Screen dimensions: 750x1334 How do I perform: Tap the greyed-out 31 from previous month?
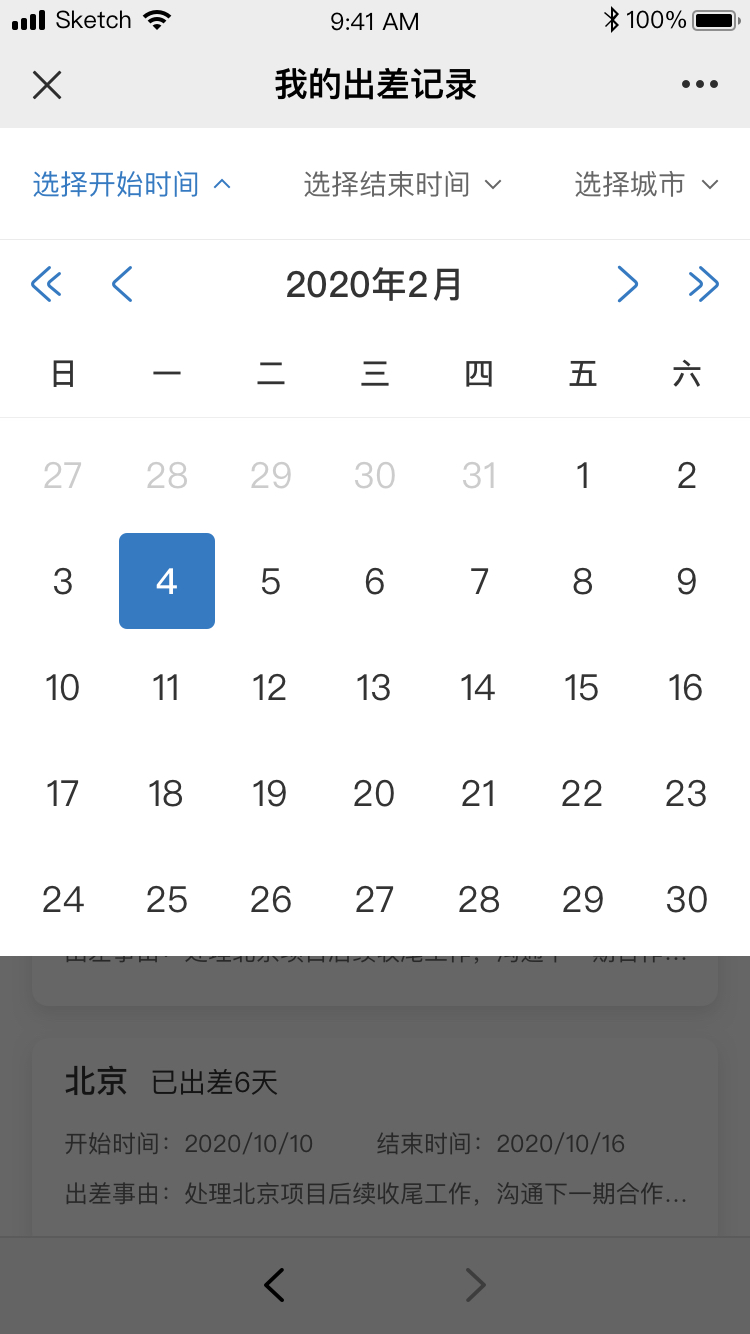coord(479,476)
